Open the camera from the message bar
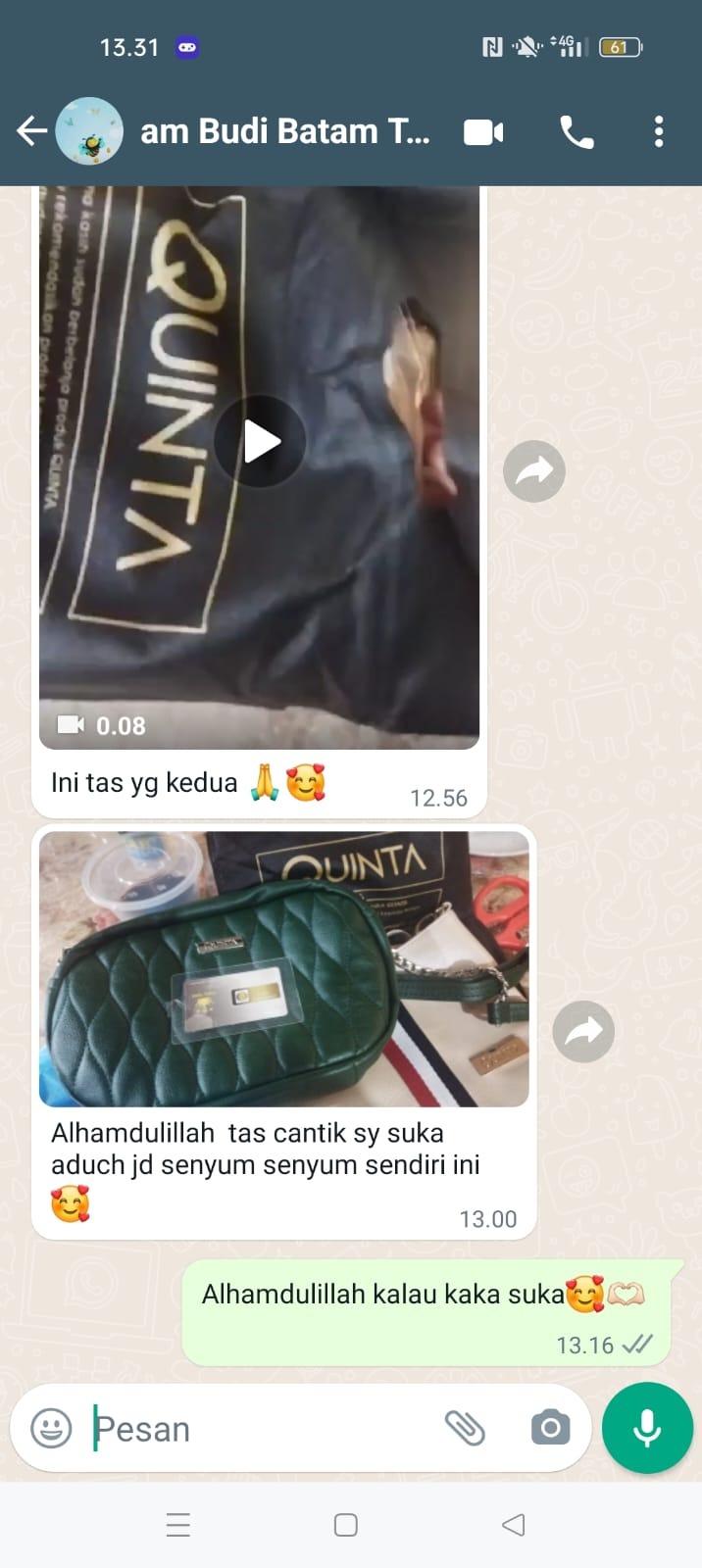Image resolution: width=702 pixels, height=1568 pixels. pos(550,1428)
